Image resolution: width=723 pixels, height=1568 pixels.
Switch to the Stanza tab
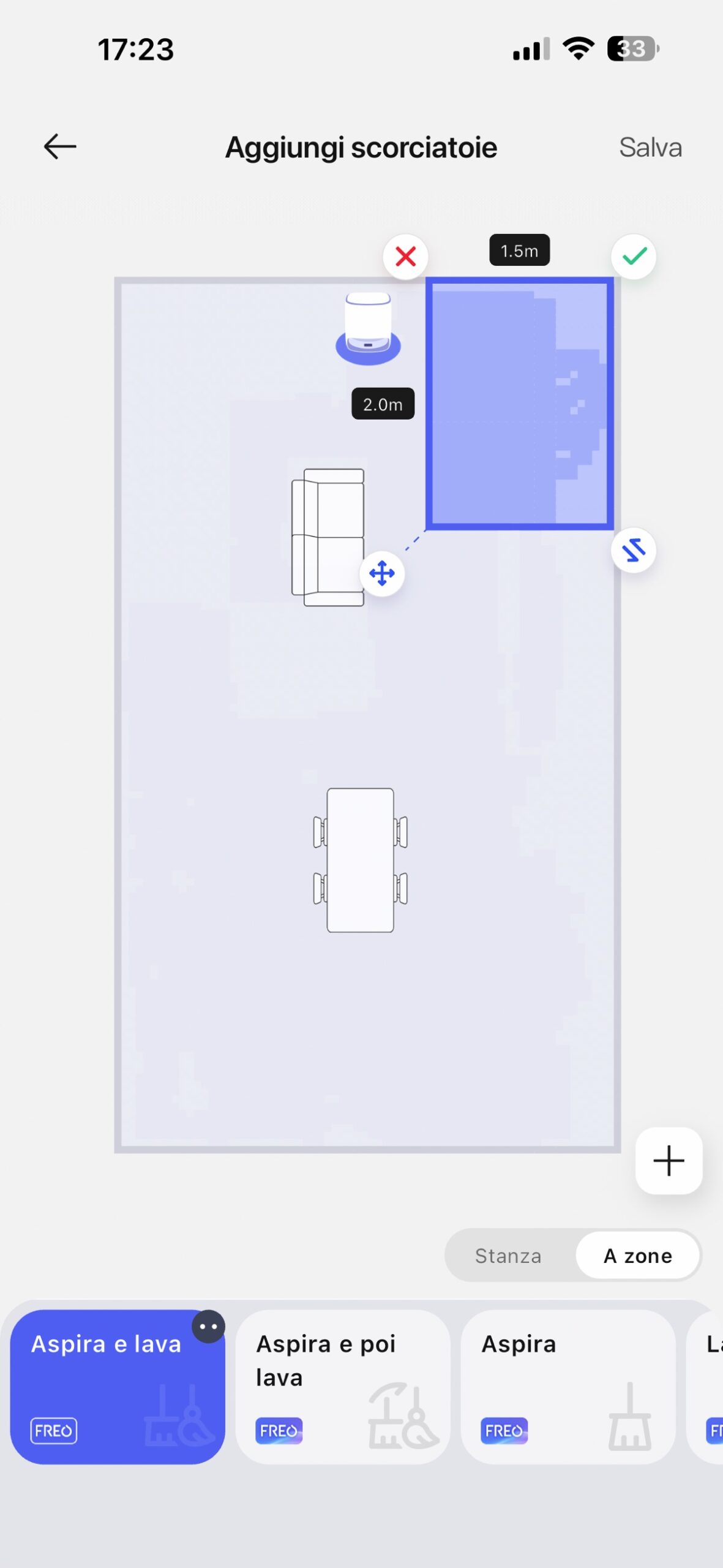508,1256
